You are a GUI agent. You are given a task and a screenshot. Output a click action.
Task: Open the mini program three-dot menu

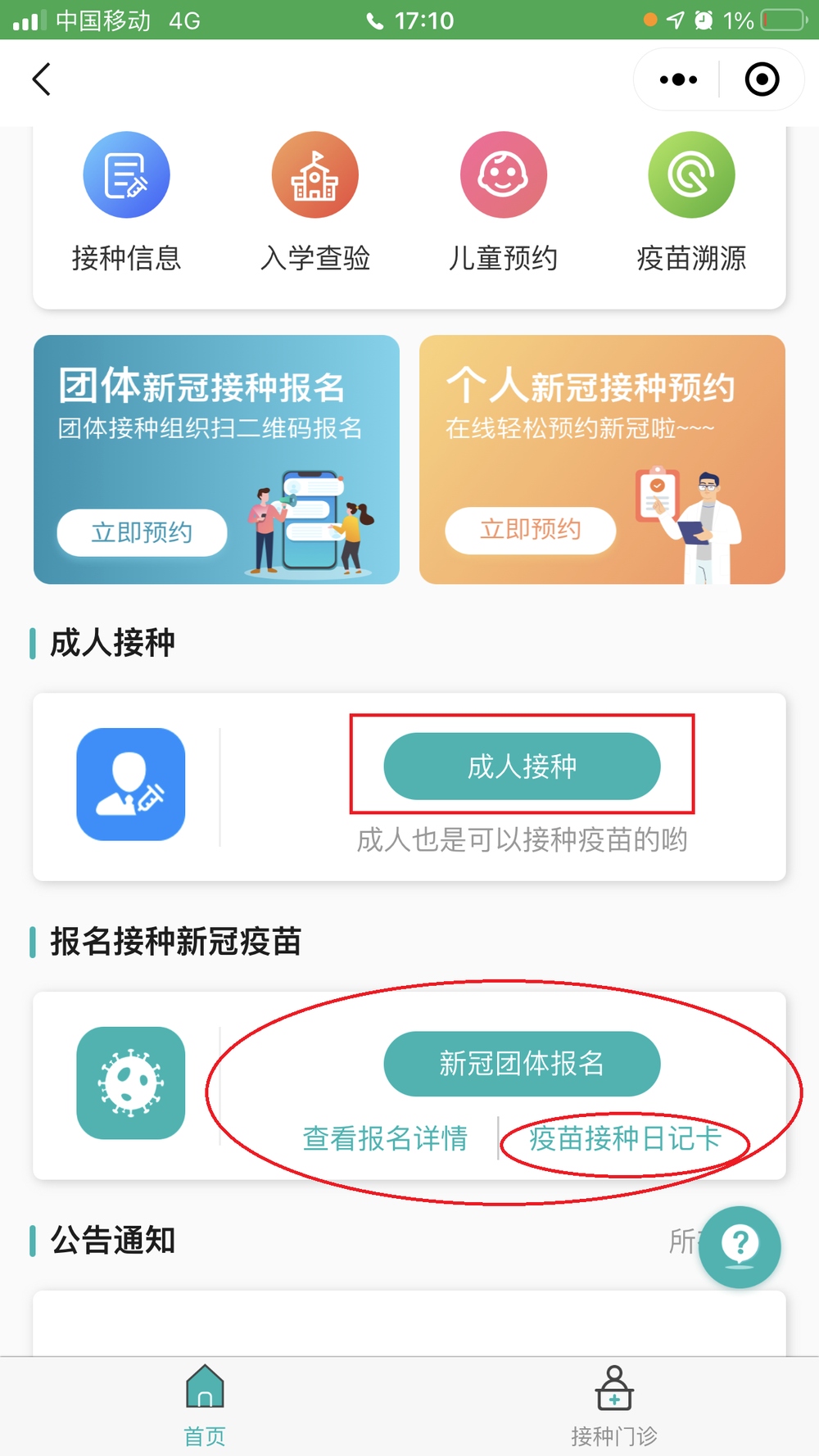point(678,79)
